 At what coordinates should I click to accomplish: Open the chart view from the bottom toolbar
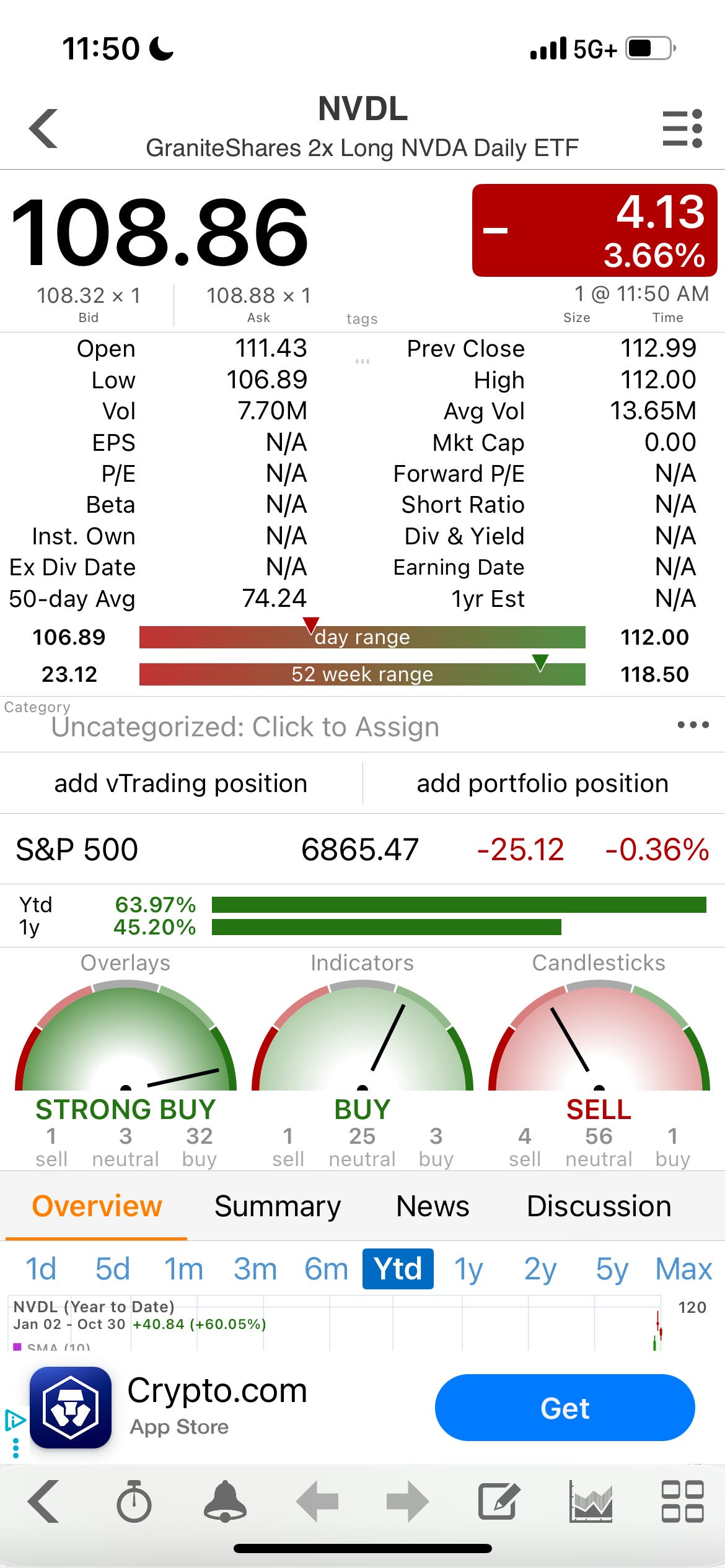(x=591, y=1501)
